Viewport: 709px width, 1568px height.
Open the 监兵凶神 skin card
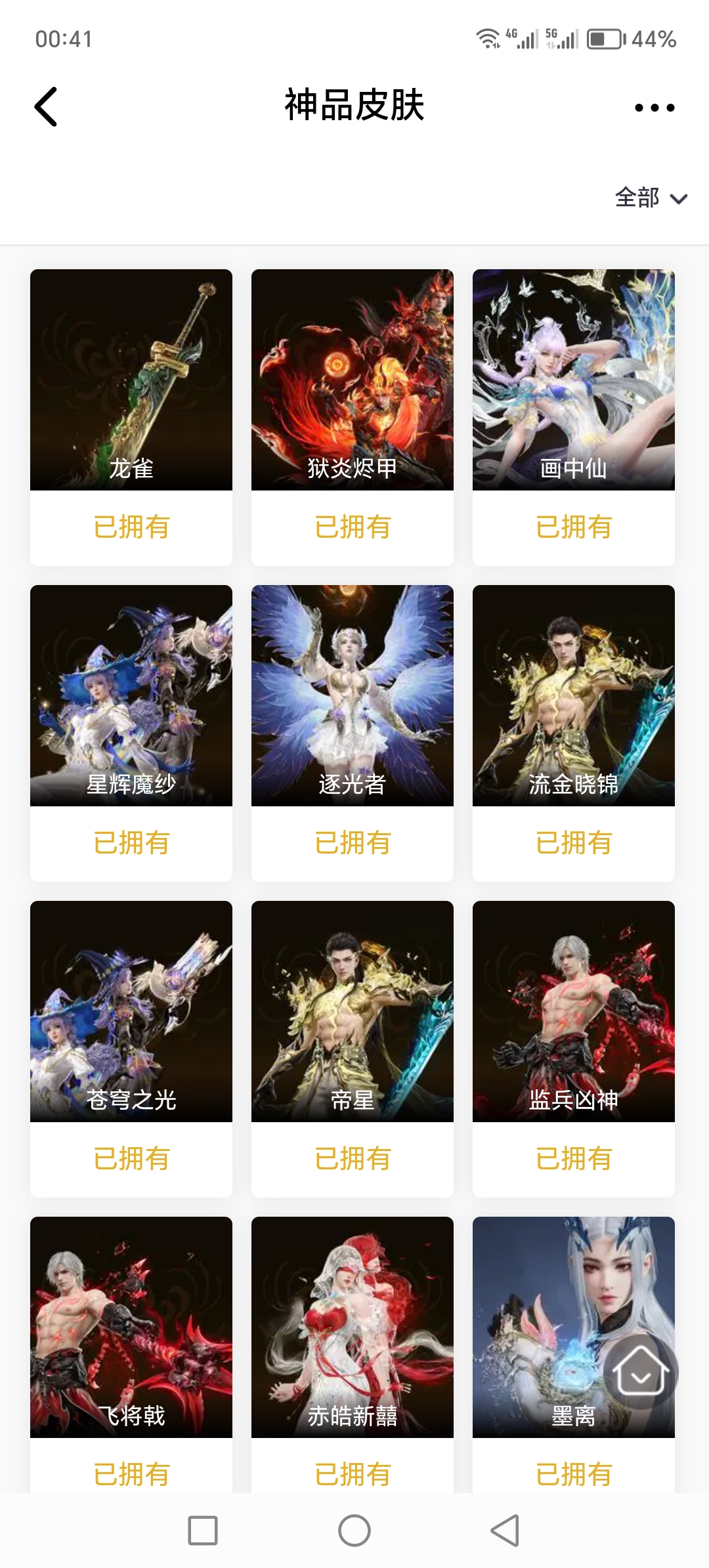click(573, 1011)
